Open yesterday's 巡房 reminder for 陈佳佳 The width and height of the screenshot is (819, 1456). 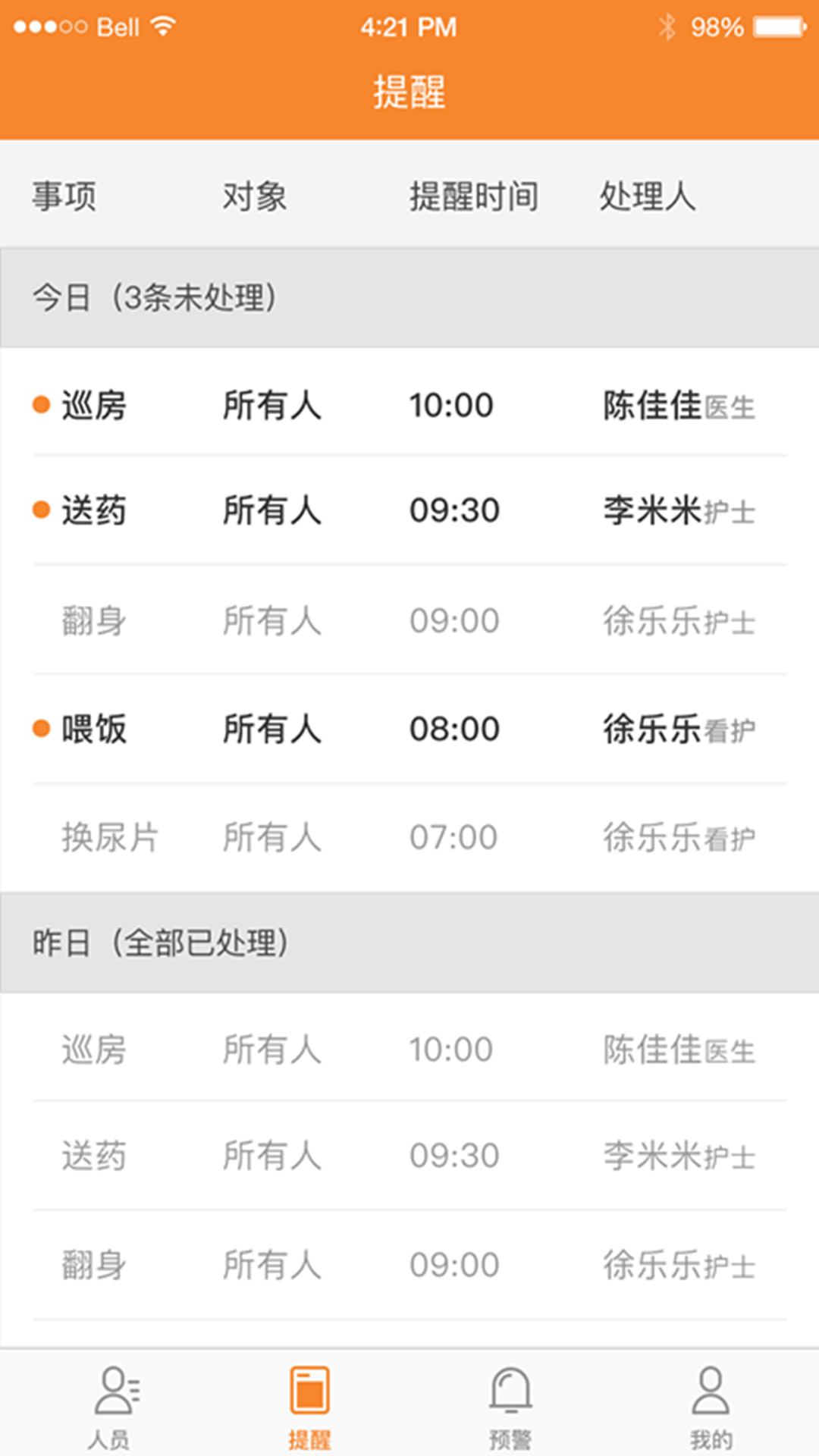pyautogui.click(x=409, y=1047)
